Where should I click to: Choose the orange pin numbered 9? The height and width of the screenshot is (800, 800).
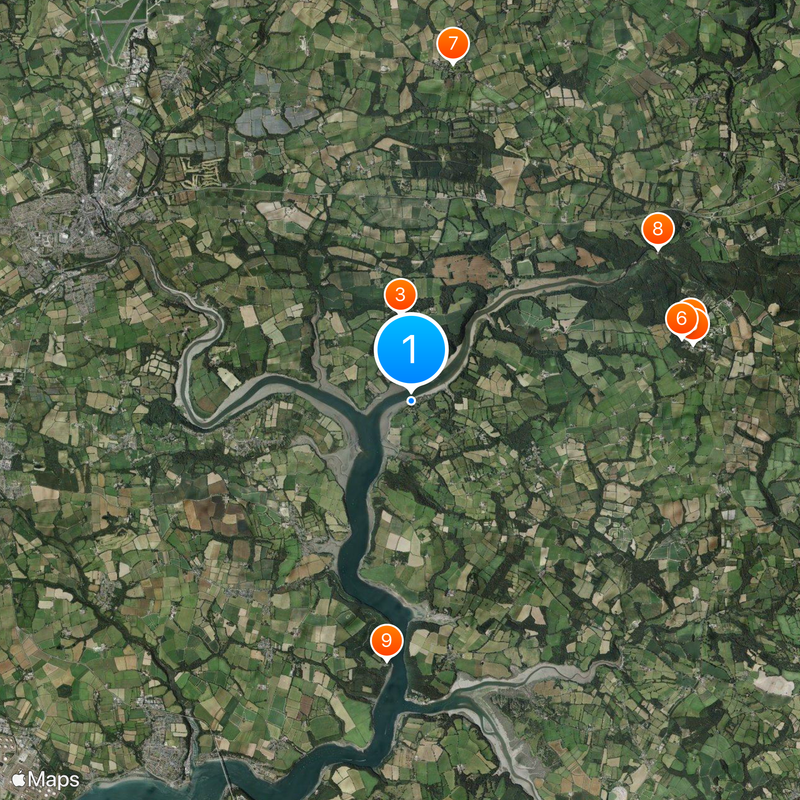coord(386,639)
